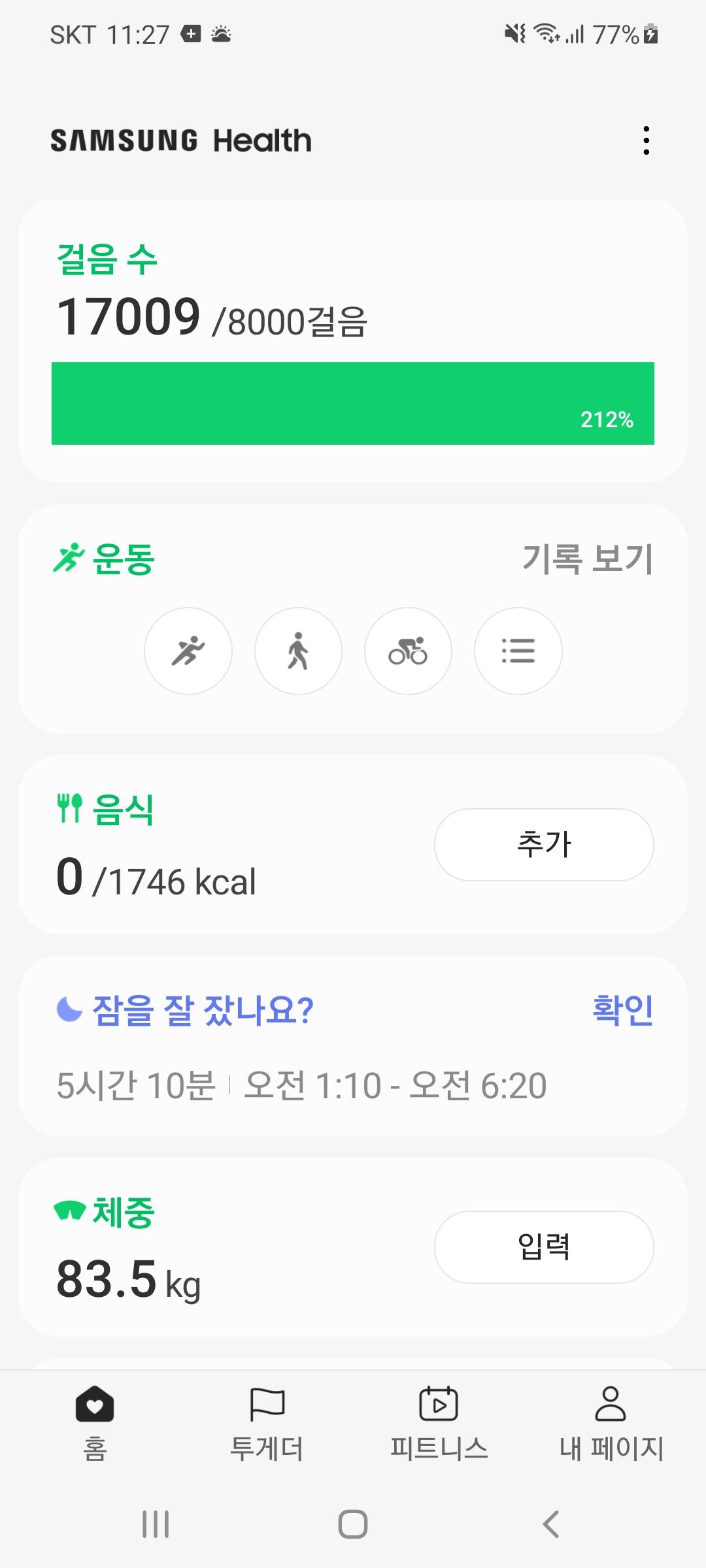The width and height of the screenshot is (706, 1568).
Task: Open the 걸음 수 step count card
Action: tap(353, 340)
